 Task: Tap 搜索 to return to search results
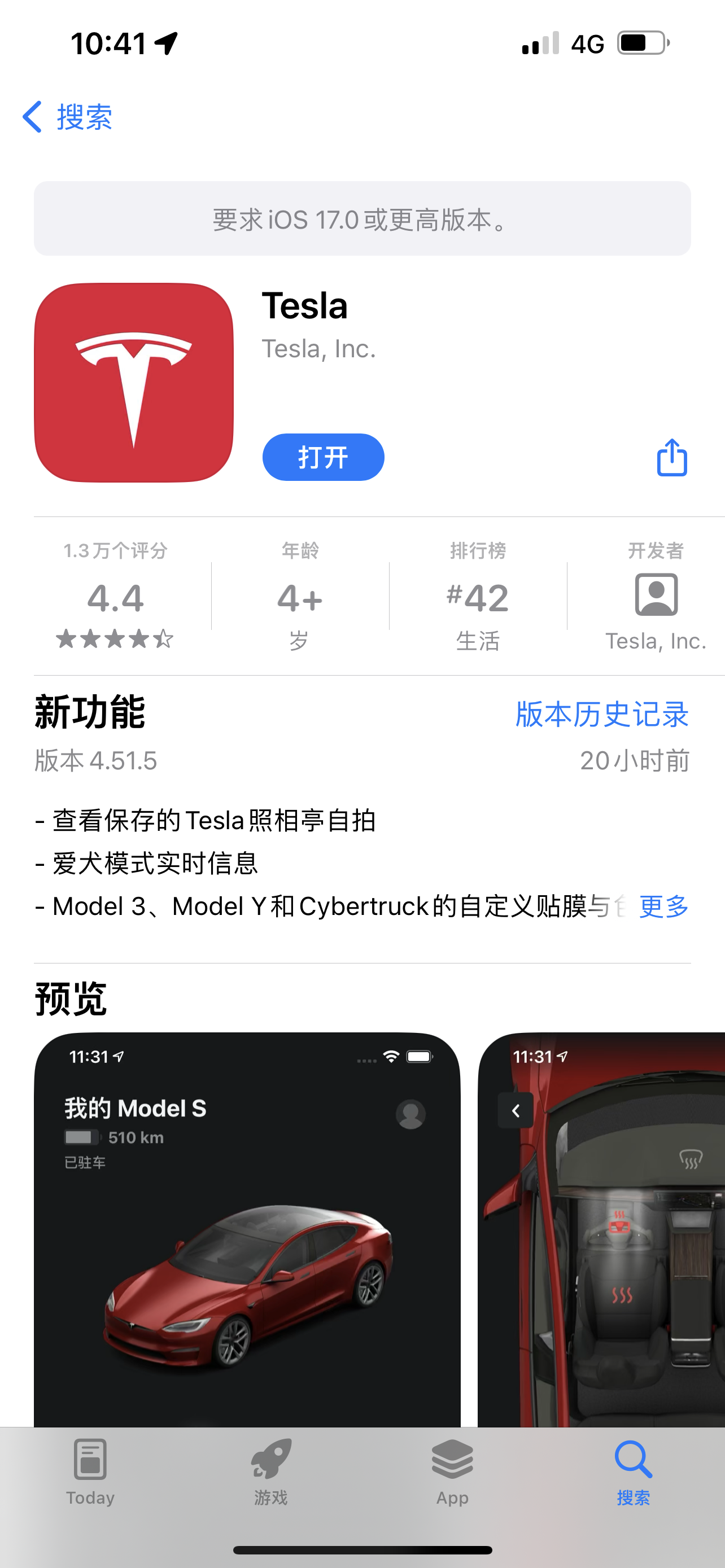click(x=85, y=117)
